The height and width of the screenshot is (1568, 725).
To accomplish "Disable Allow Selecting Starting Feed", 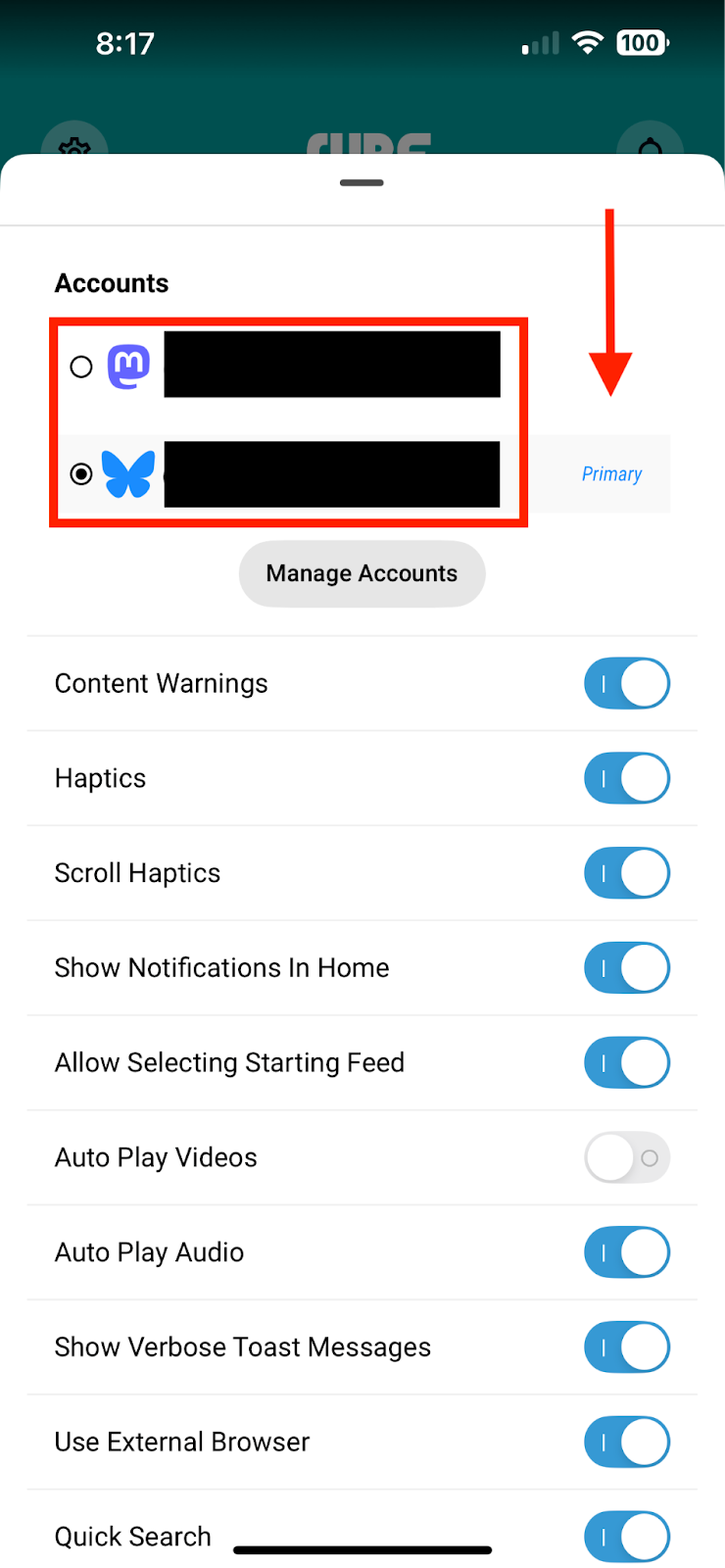I will tap(627, 1062).
